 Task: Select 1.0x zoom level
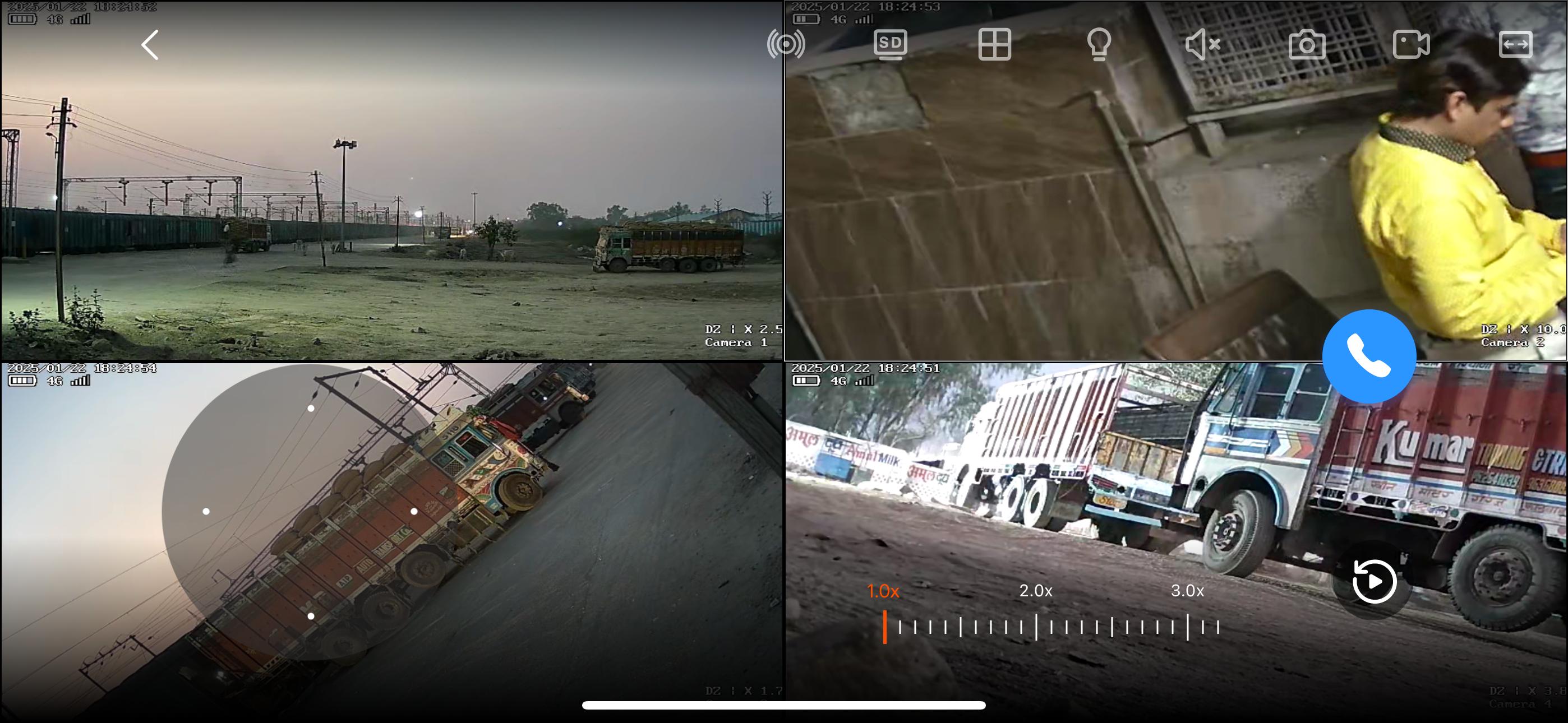tap(883, 591)
